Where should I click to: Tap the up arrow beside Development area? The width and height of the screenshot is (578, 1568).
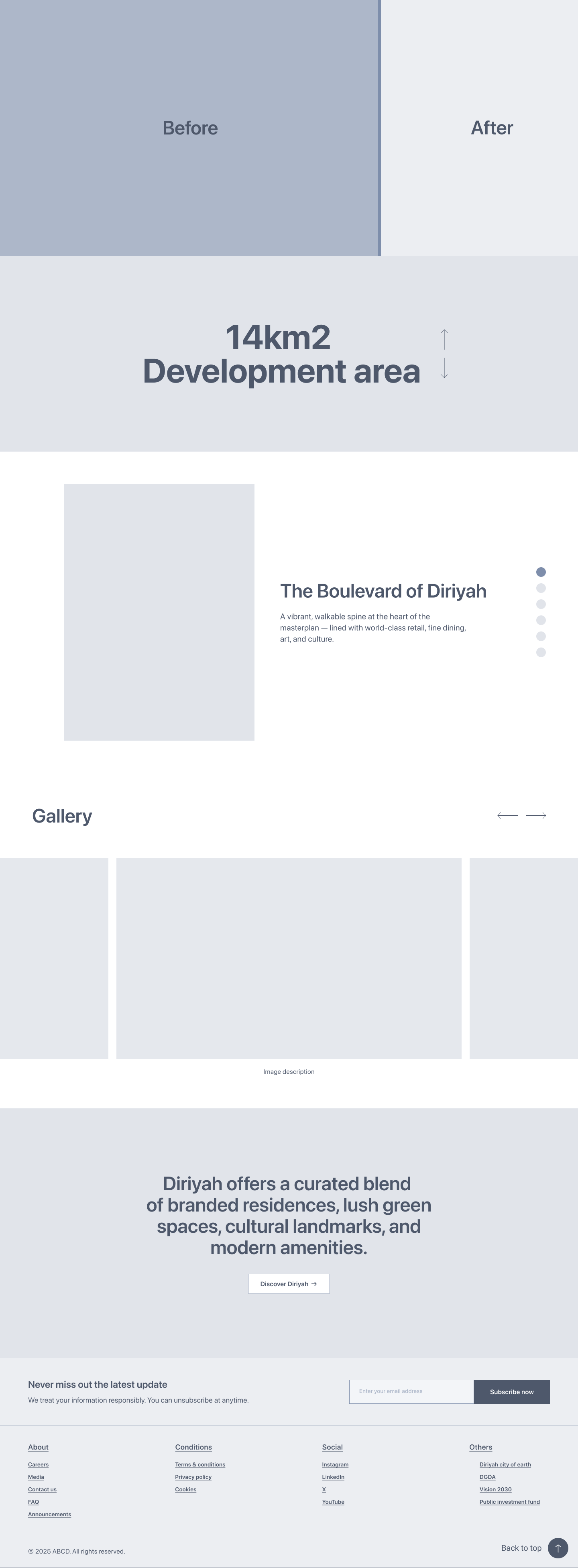[444, 339]
